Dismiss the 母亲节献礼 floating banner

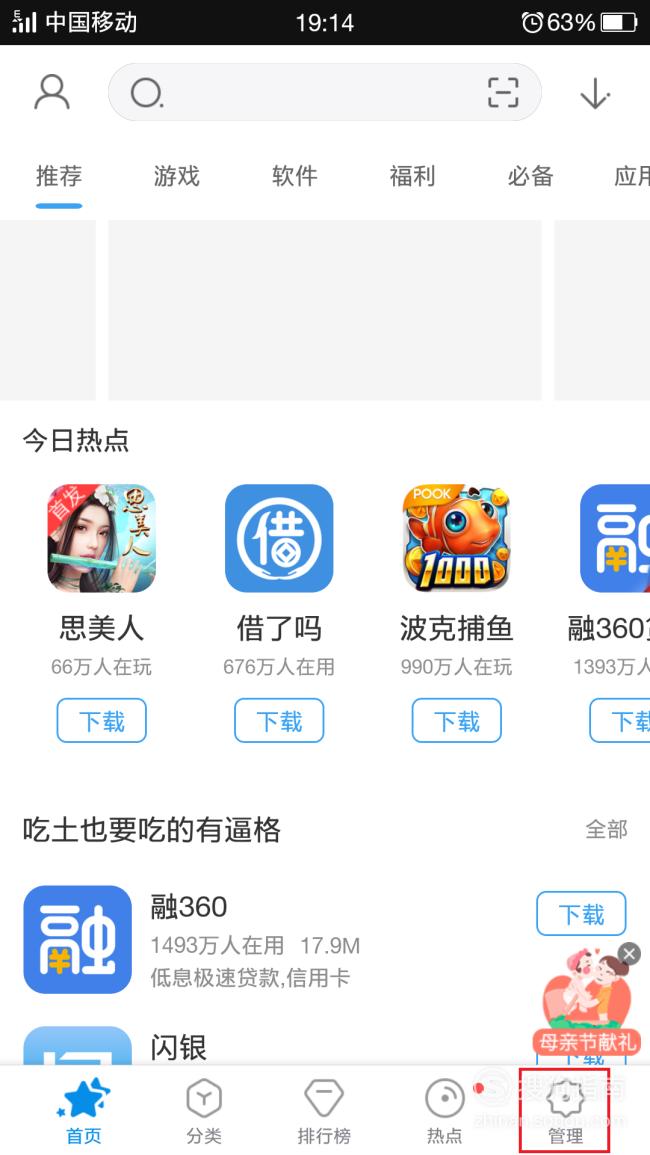629,954
